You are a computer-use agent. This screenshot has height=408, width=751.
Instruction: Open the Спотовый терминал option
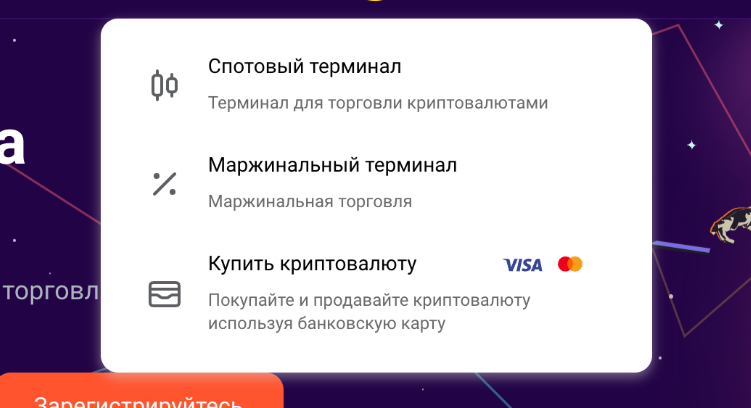305,67
